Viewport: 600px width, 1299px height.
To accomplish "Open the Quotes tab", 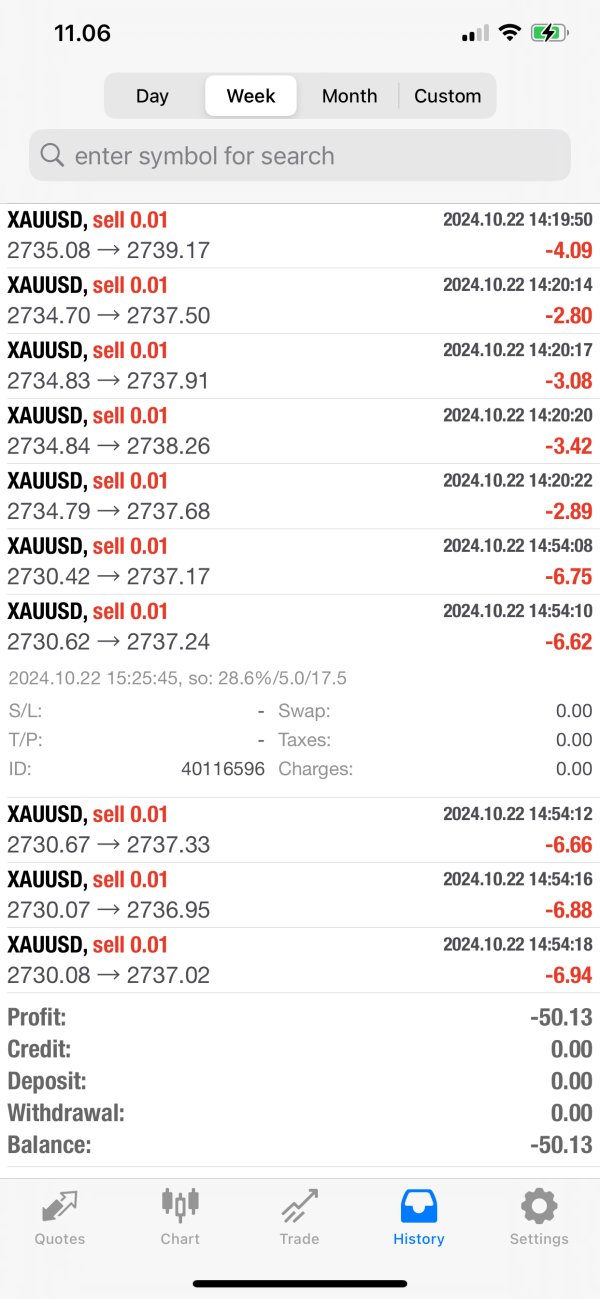I will click(60, 1216).
